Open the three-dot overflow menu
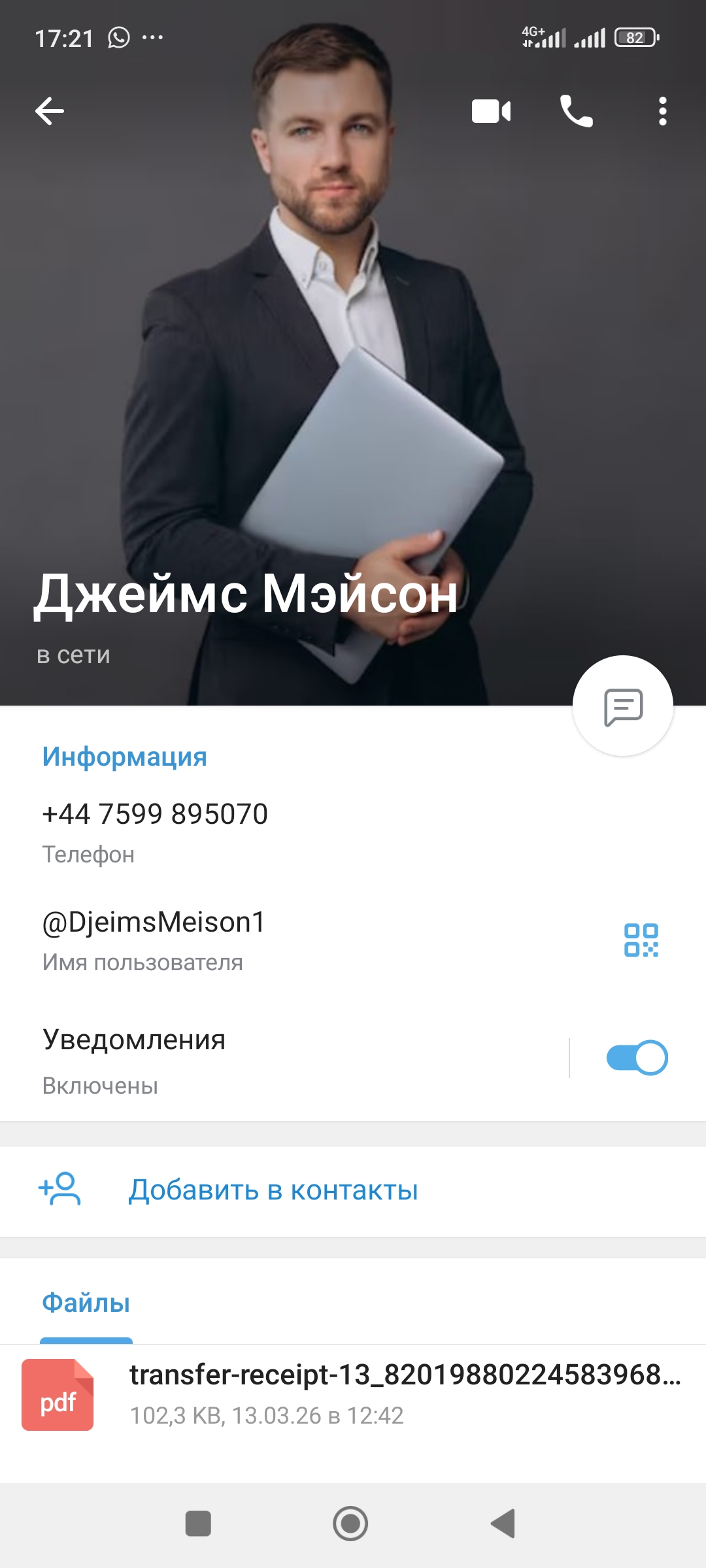Screen dimensions: 706x1568 662,111
